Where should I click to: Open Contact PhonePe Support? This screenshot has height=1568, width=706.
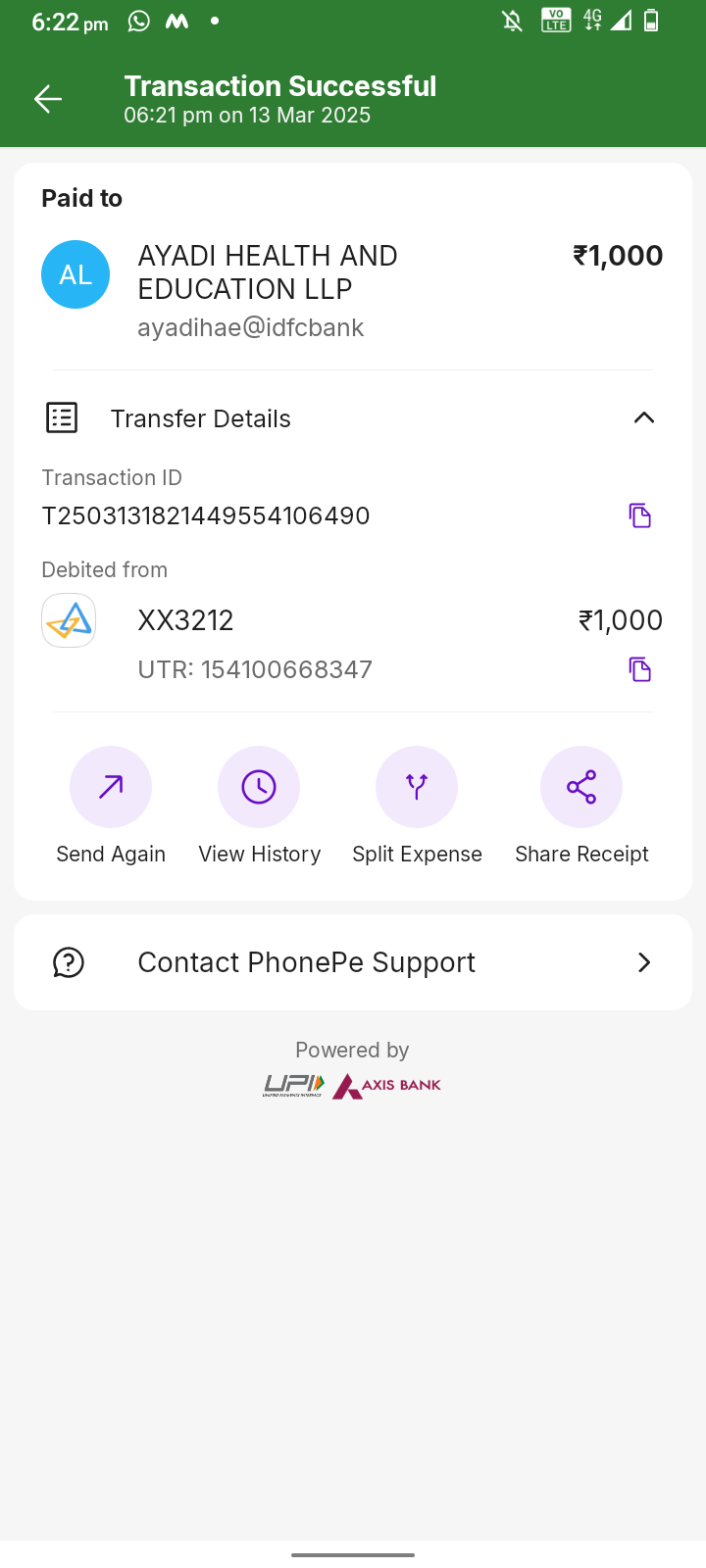click(x=353, y=962)
